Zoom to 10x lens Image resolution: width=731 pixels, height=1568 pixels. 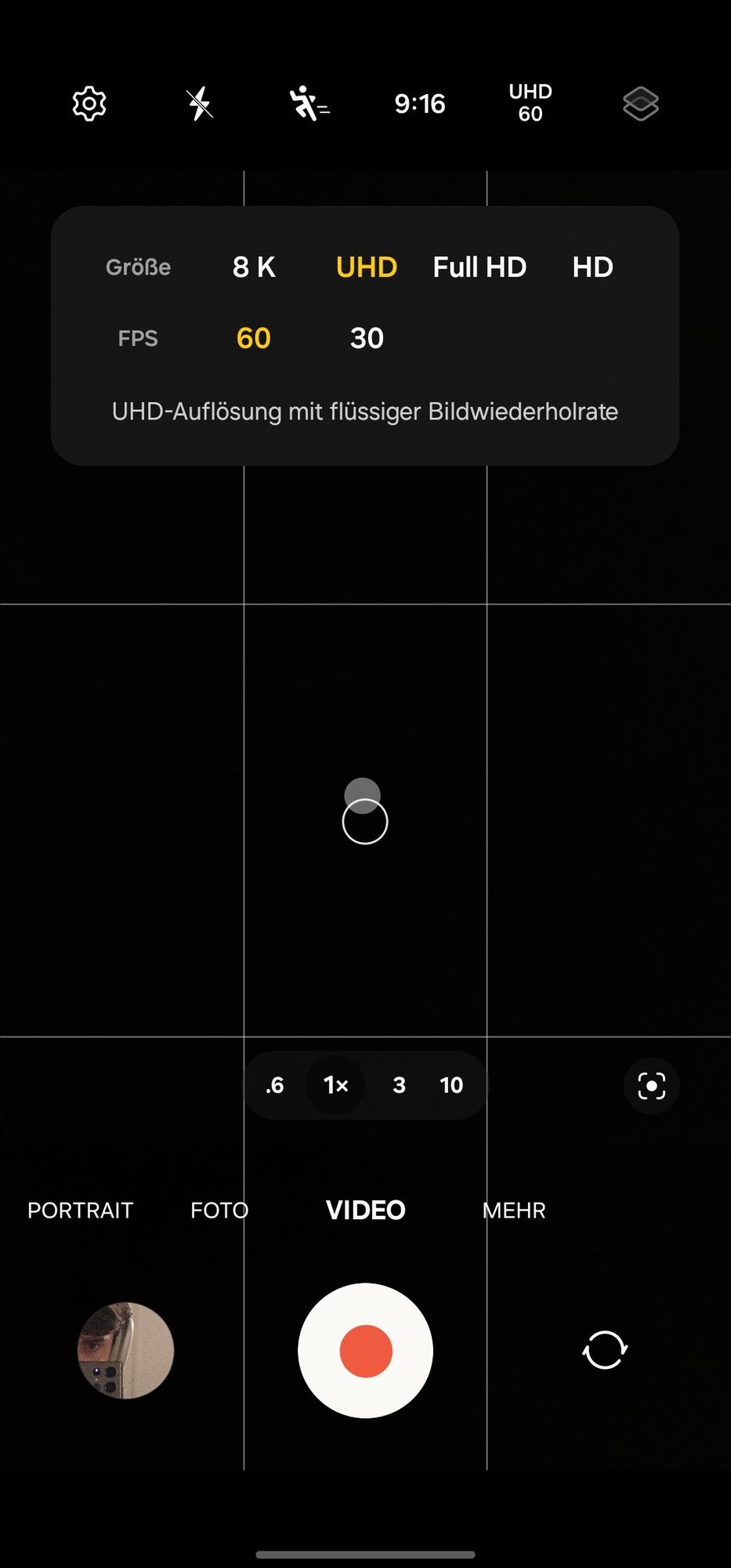click(x=451, y=1085)
